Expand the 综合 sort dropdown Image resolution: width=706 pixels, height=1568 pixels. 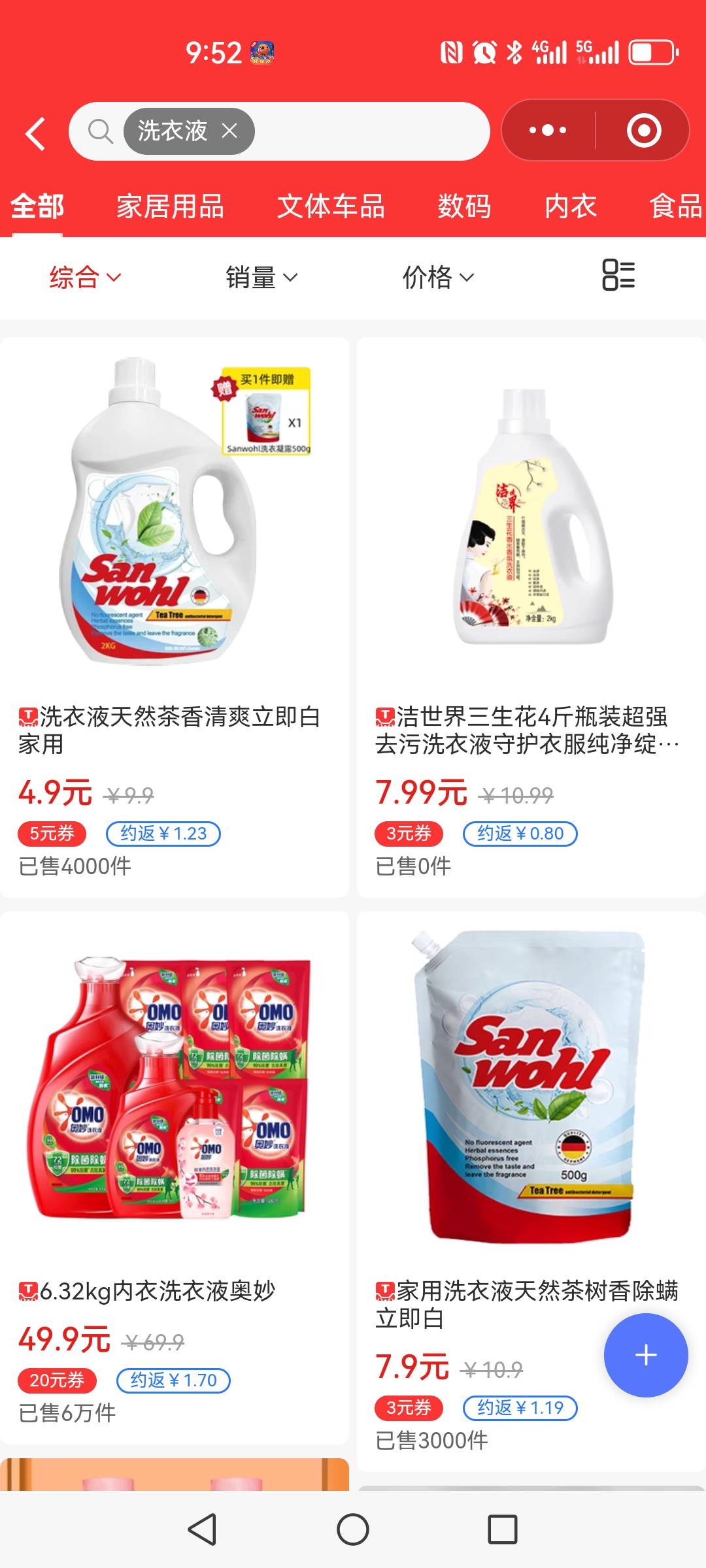point(85,278)
